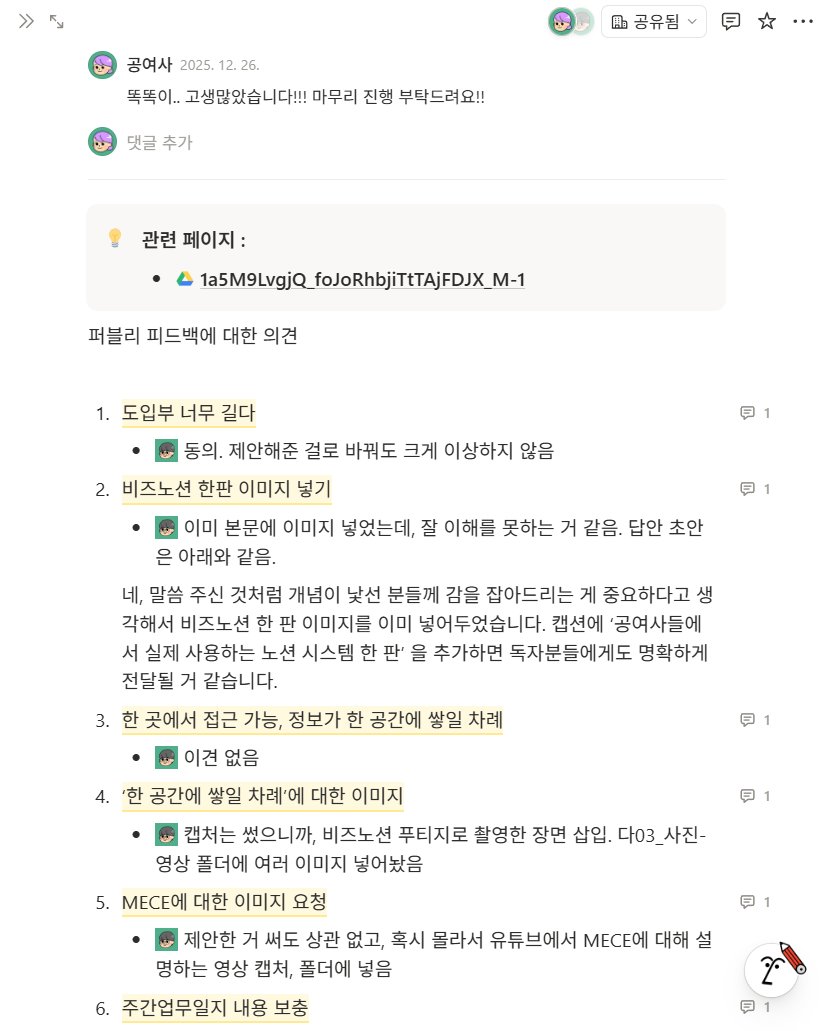Image resolution: width=819 pixels, height=1031 pixels.
Task: View comment on 도입부 너무 길다
Action: (754, 412)
